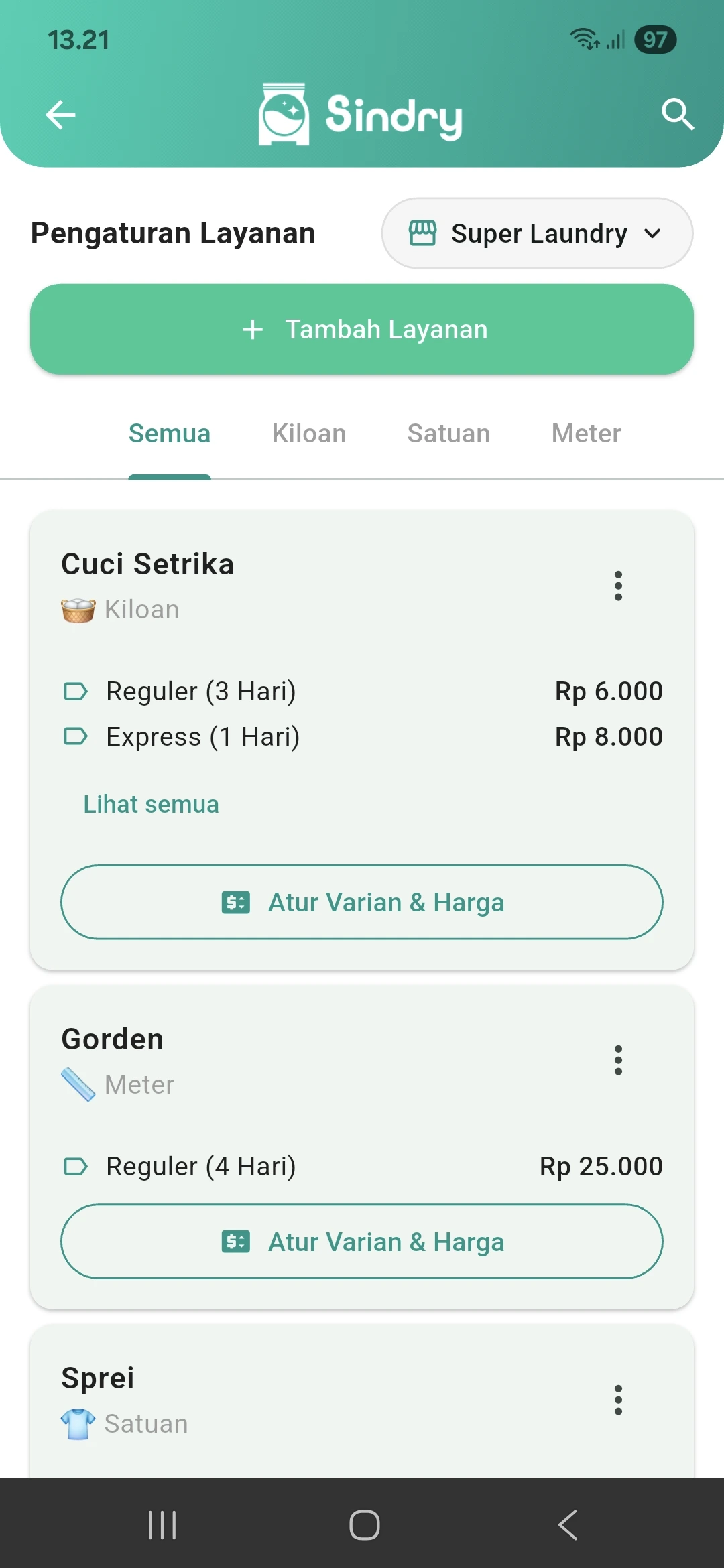Tap the store icon next to Super Laundry
This screenshot has height=1568, width=724.
point(424,233)
